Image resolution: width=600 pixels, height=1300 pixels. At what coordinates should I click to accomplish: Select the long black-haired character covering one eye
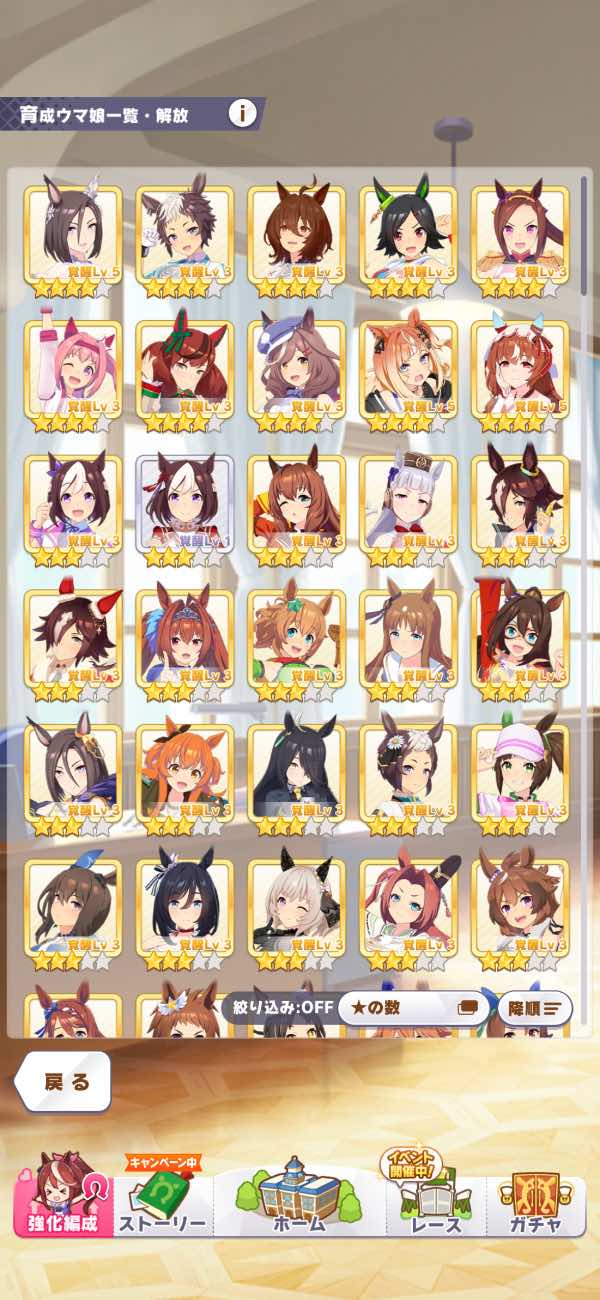pos(297,777)
